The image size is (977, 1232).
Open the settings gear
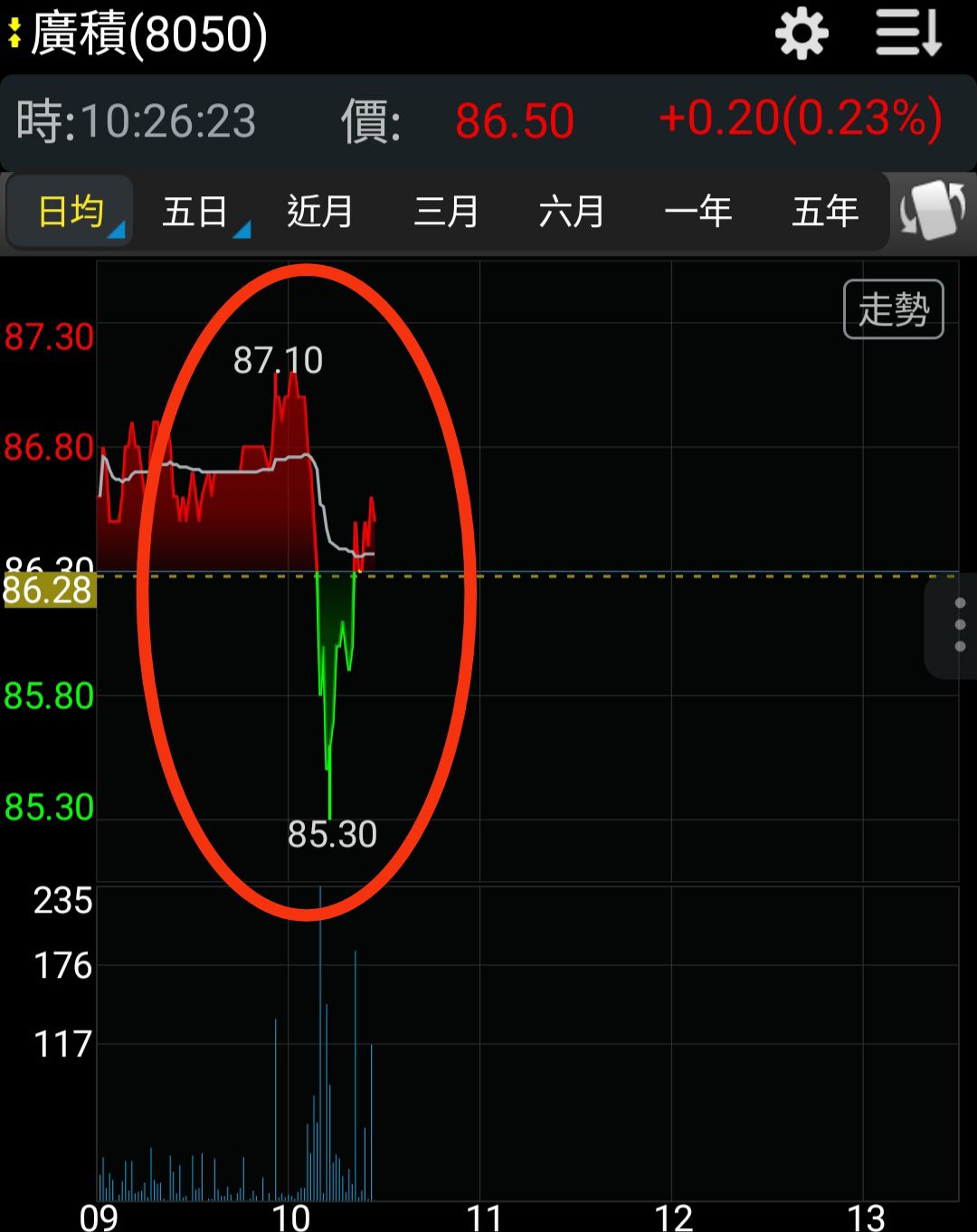coord(802,34)
